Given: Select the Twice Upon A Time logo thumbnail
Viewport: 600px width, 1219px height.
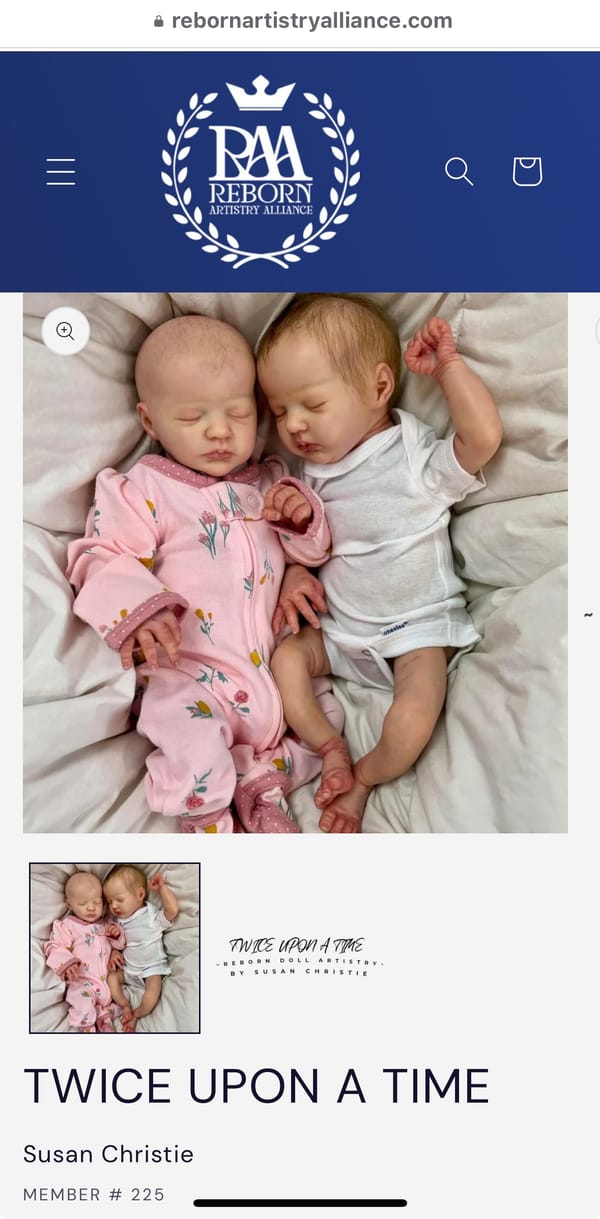Looking at the screenshot, I should [298, 955].
